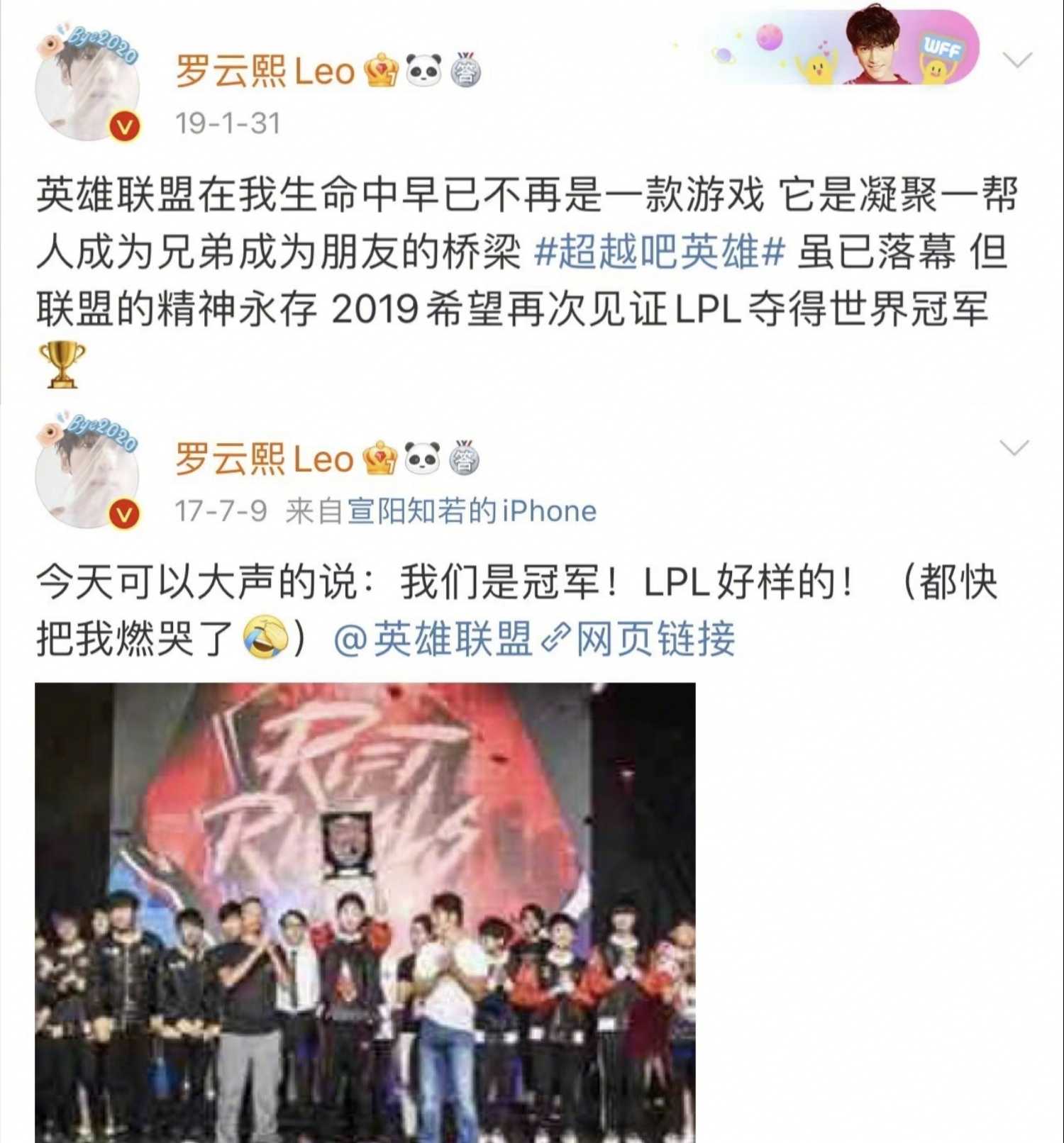Open the 宣阳知若的iPhone source link
This screenshot has height=1143, width=1064.
point(471,511)
